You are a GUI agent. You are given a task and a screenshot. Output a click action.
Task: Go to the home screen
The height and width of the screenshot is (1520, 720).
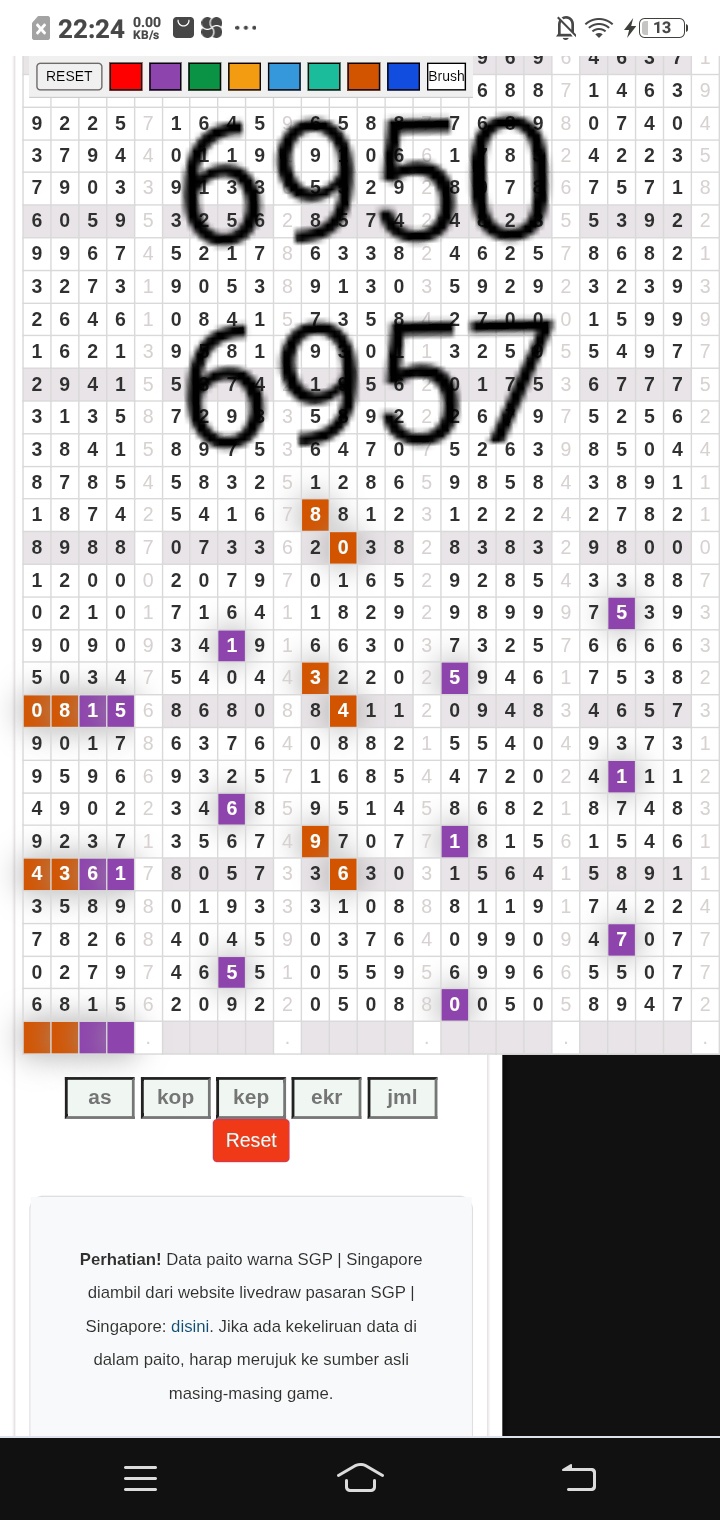point(360,1477)
